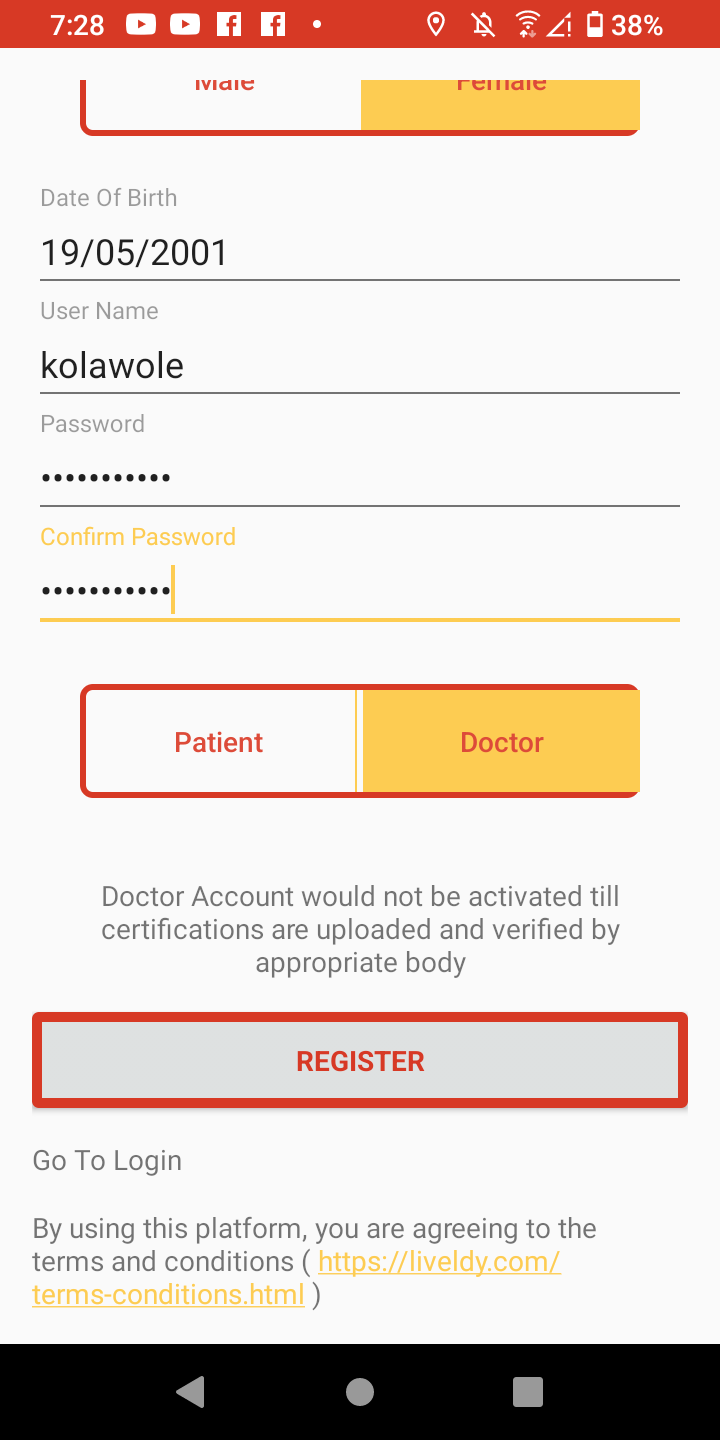Tap the Confirm Password field

click(360, 590)
